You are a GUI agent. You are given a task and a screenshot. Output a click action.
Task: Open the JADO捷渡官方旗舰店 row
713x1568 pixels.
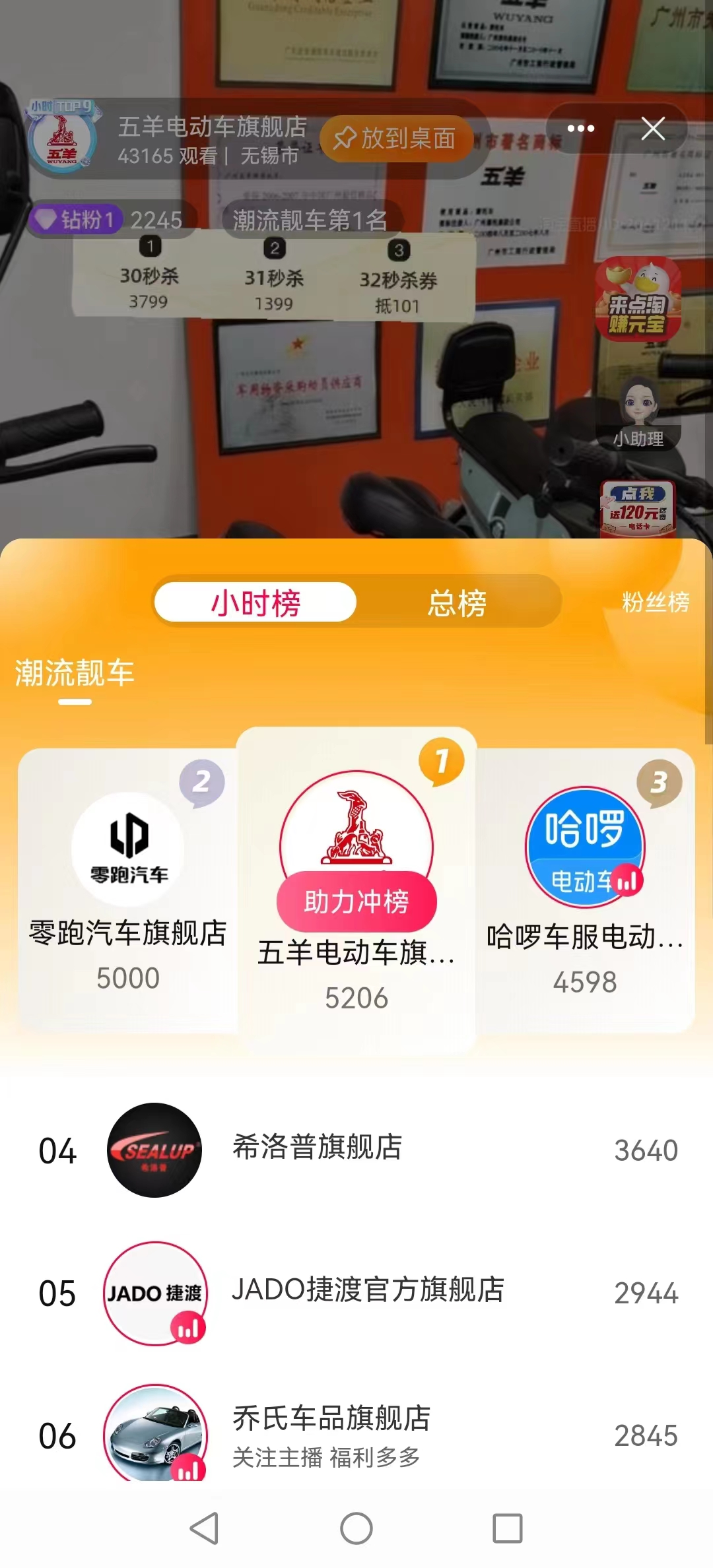point(356,1292)
